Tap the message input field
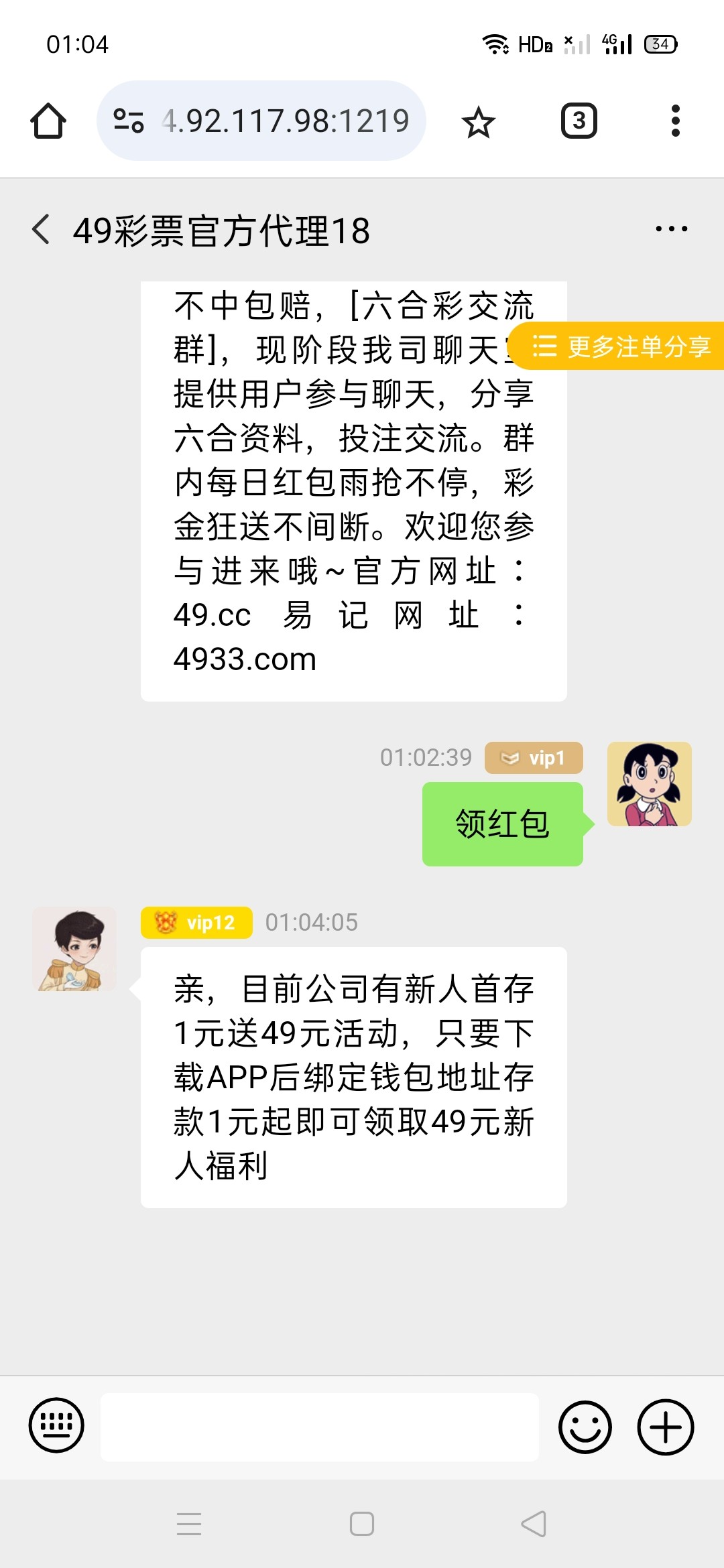The height and width of the screenshot is (1568, 724). point(320,1427)
